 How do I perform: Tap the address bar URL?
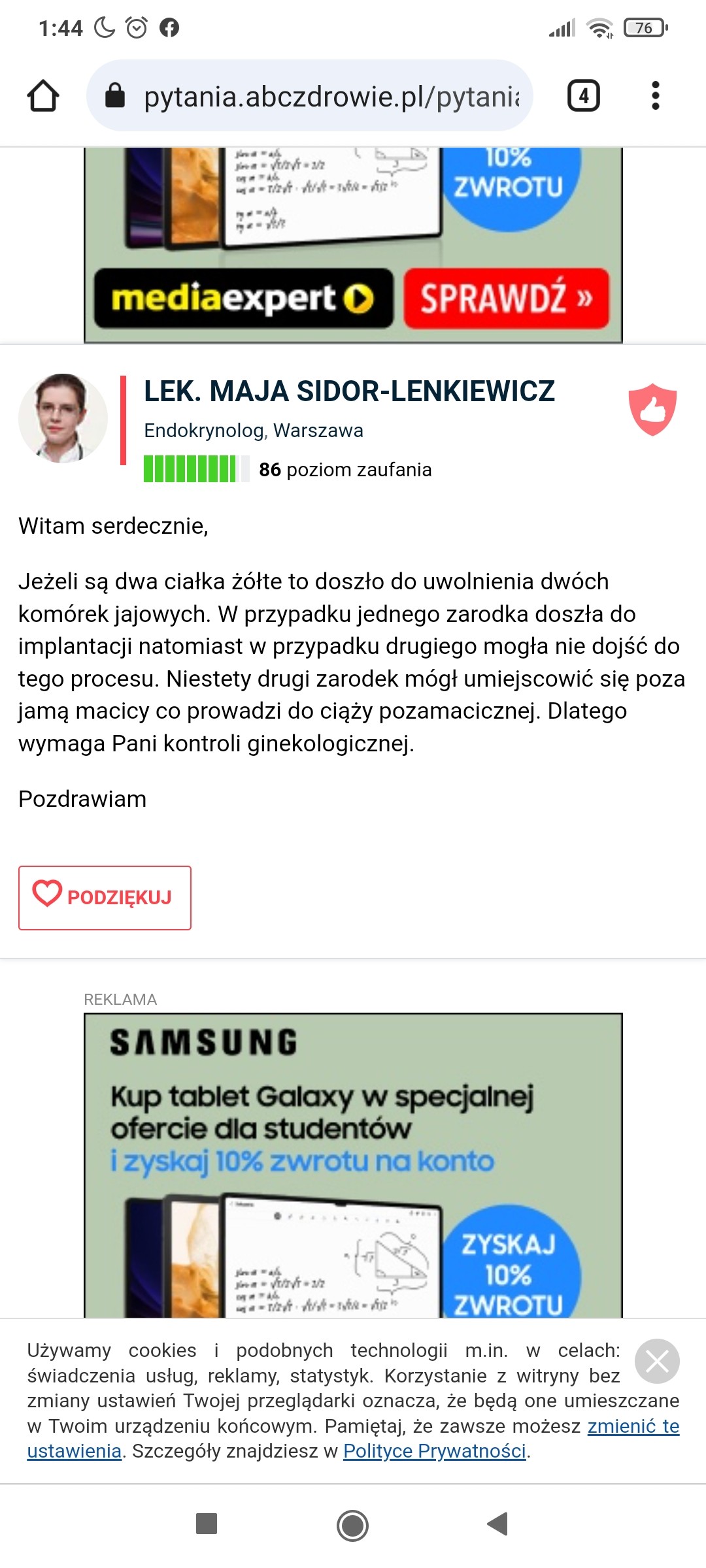click(331, 97)
